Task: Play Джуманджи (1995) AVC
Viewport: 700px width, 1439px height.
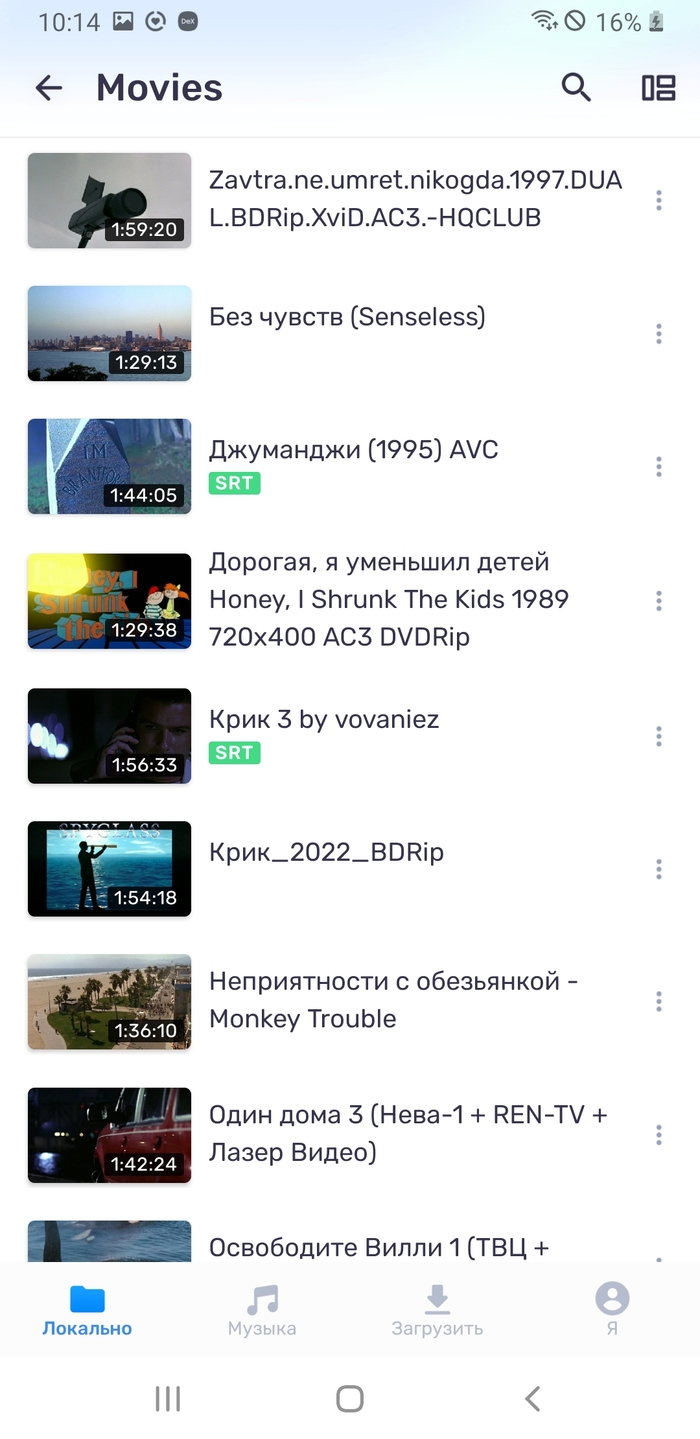Action: [109, 466]
